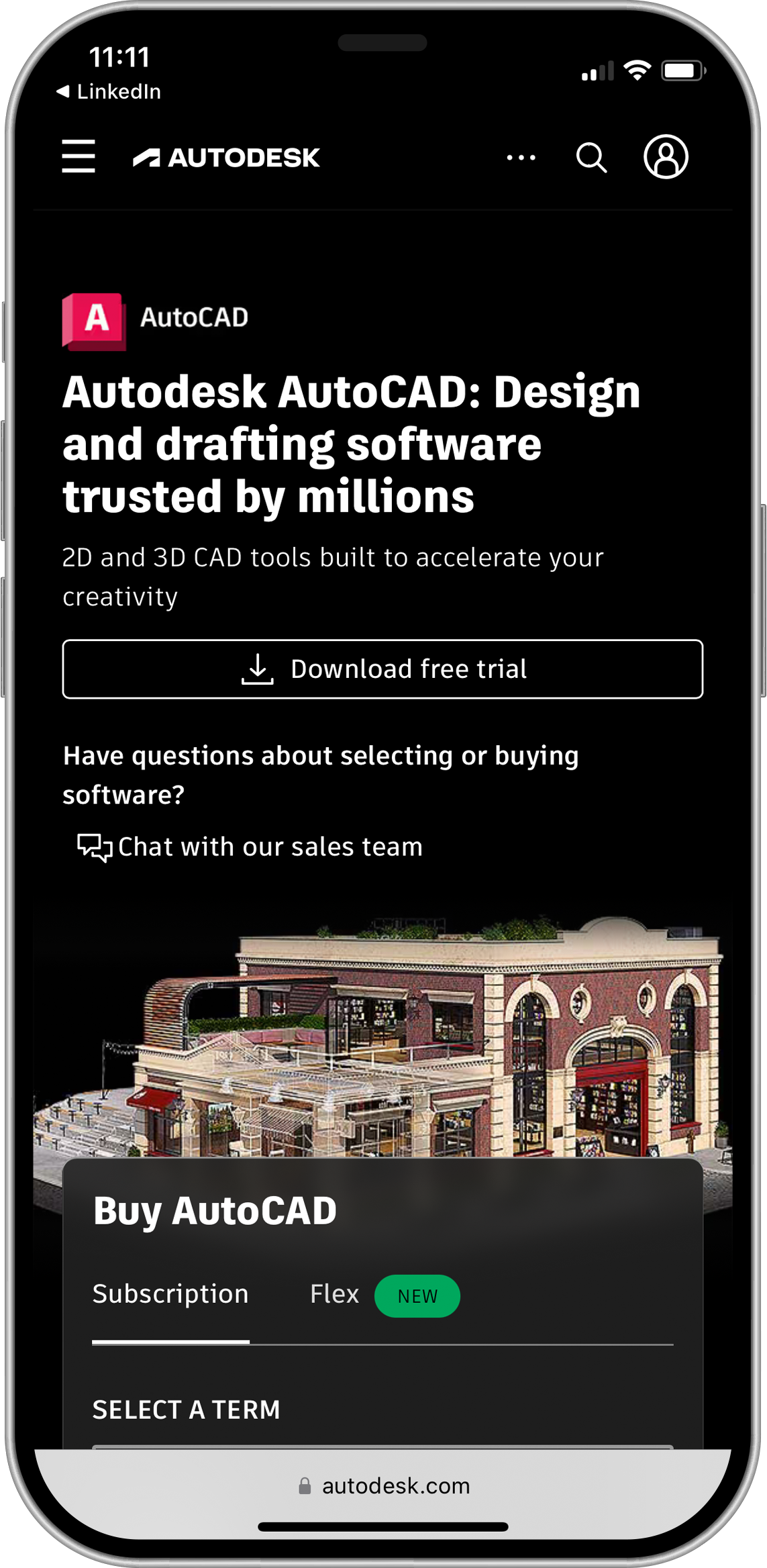
Task: Tap Download free trial button
Action: click(382, 669)
